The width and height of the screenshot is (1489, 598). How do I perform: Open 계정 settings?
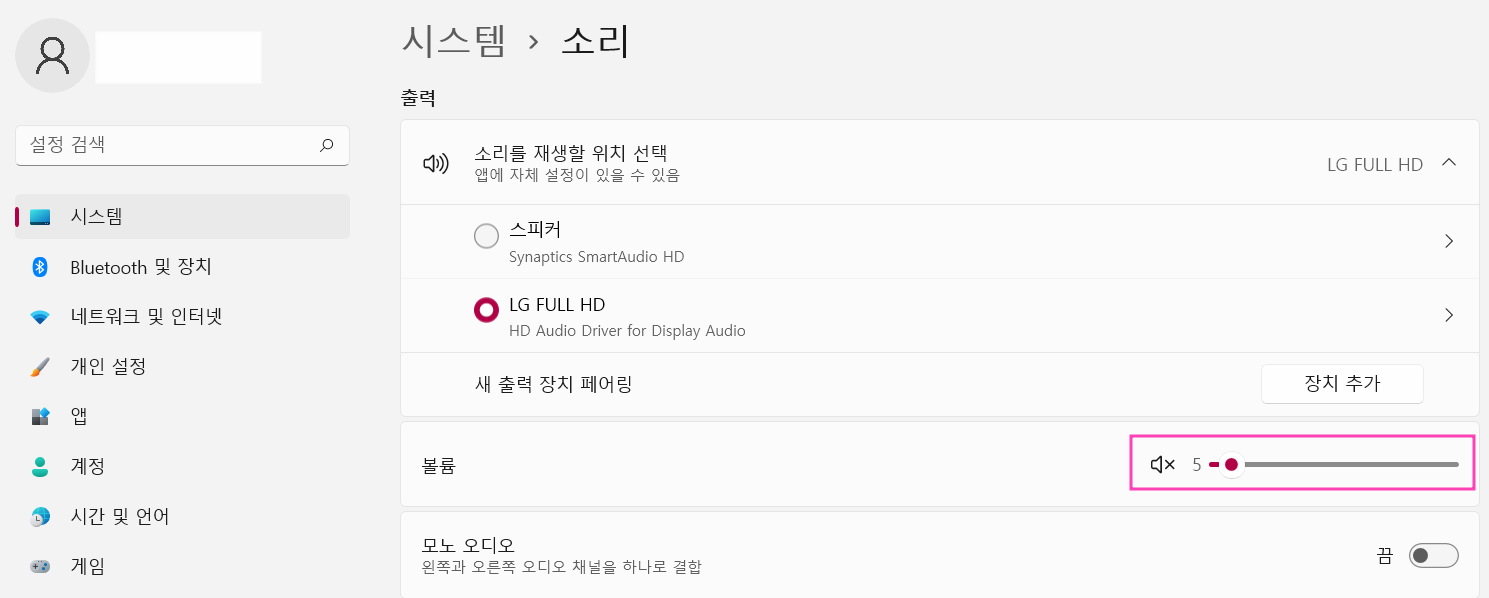tap(88, 466)
